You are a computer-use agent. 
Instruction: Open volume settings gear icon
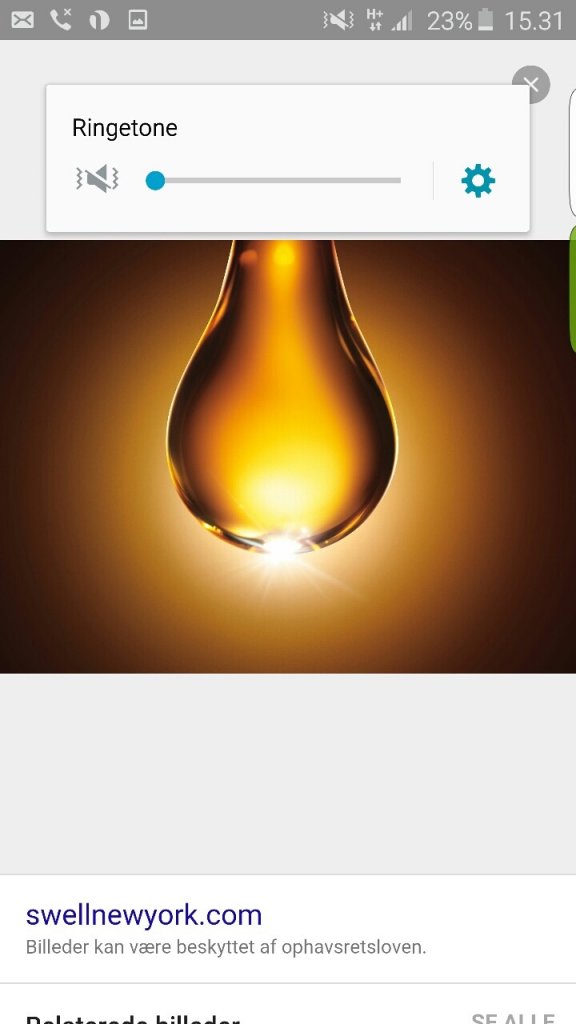tap(478, 181)
